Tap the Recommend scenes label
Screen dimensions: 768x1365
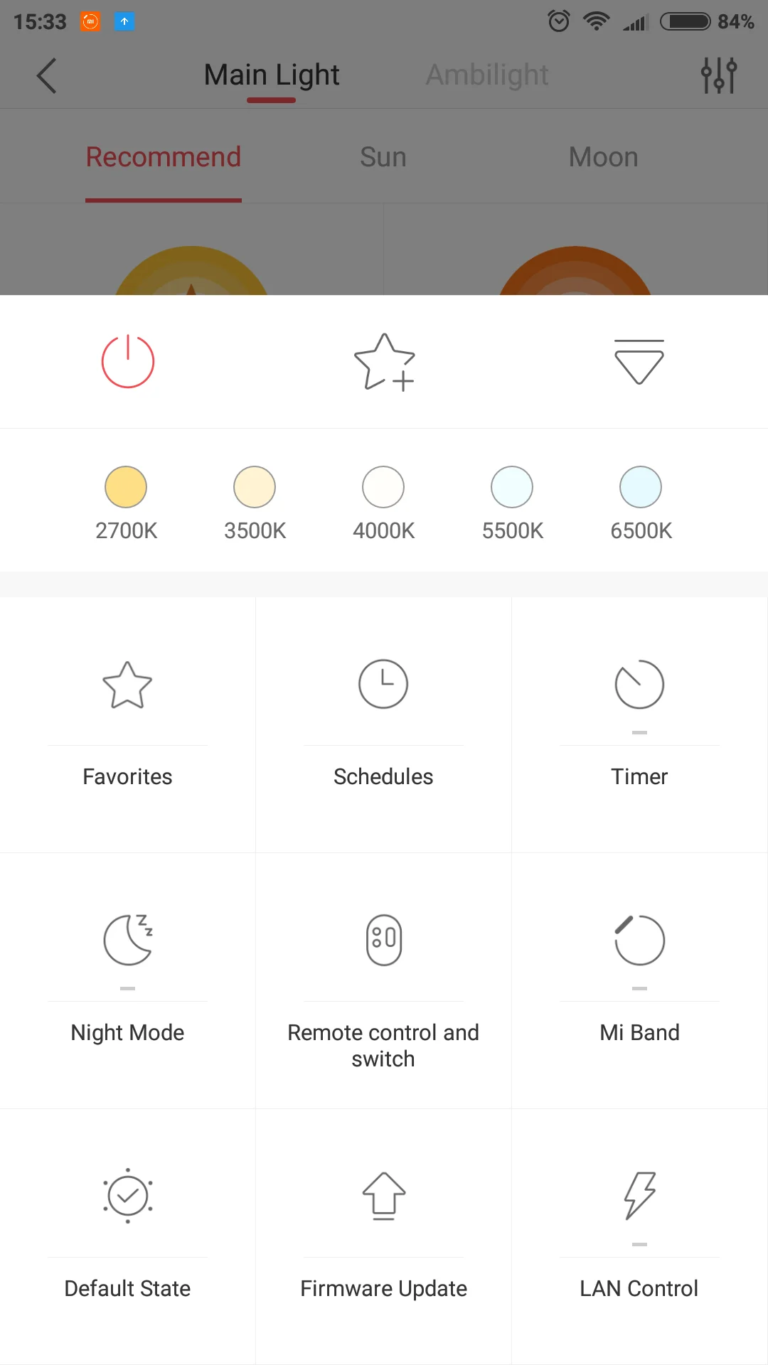tap(163, 157)
